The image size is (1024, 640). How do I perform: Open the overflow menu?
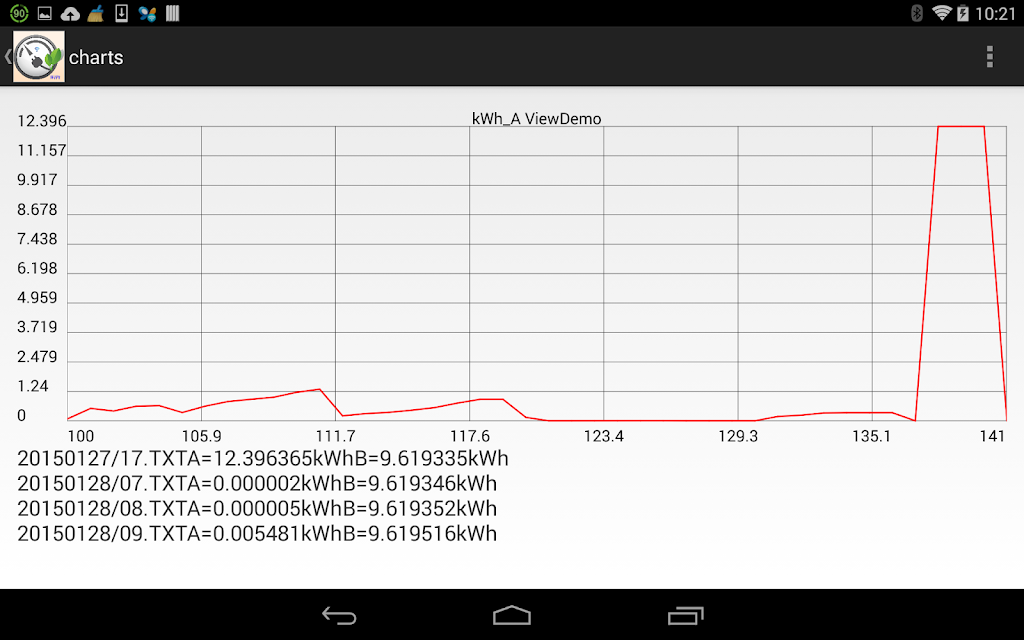(x=989, y=57)
